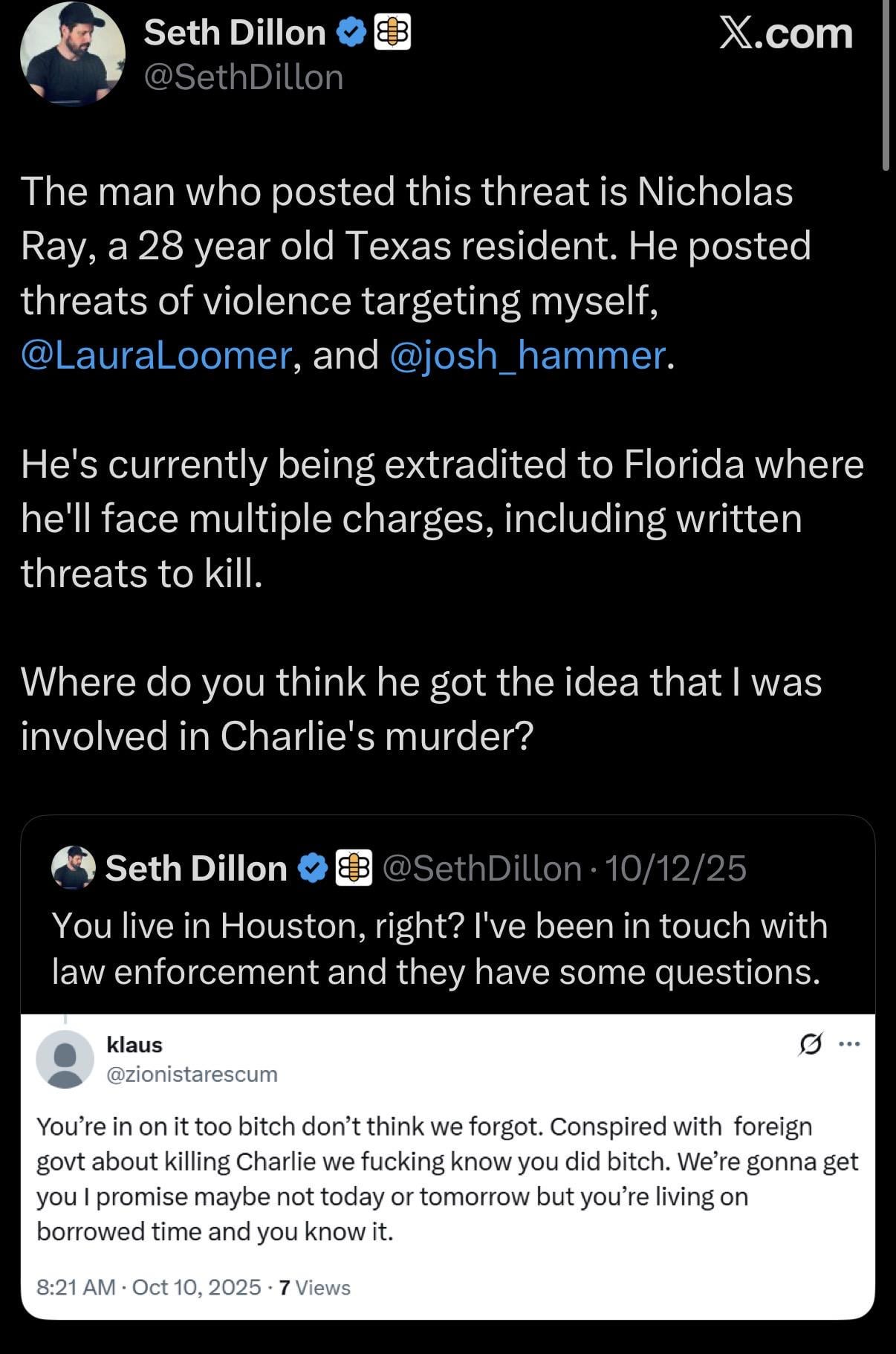Visit the @josh_hammer mentioned profile
Image resolution: width=896 pixels, height=1354 pixels.
tap(527, 355)
